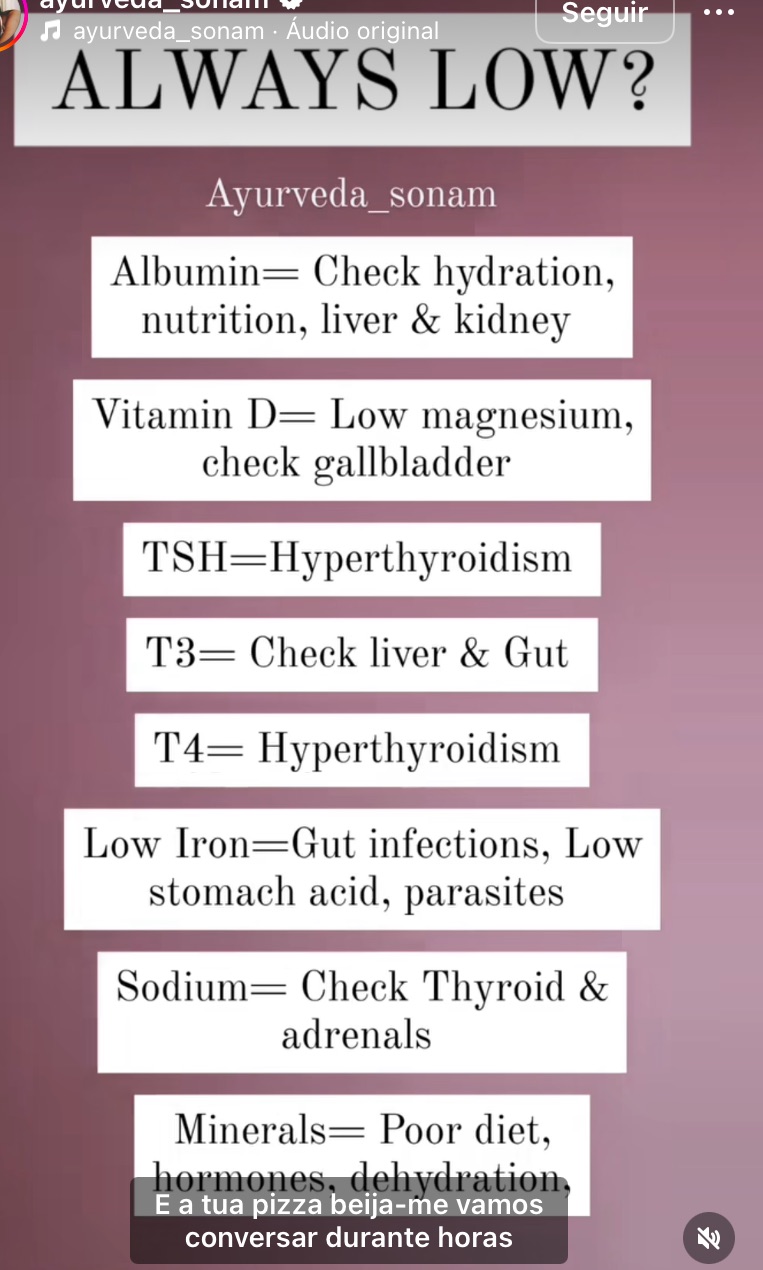This screenshot has height=1270, width=763.
Task: Open the three-dot overflow menu
Action: (718, 14)
